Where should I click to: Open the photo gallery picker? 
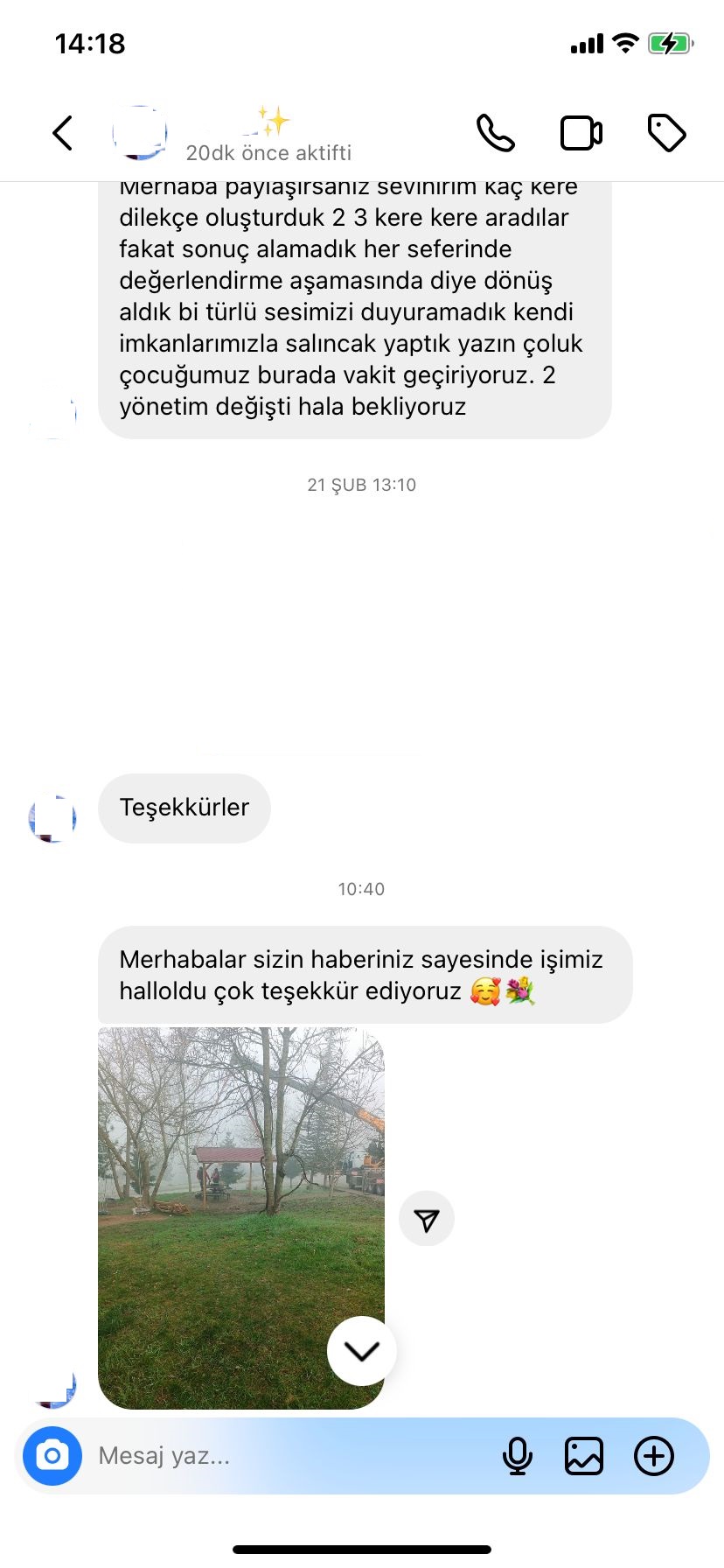point(584,1456)
